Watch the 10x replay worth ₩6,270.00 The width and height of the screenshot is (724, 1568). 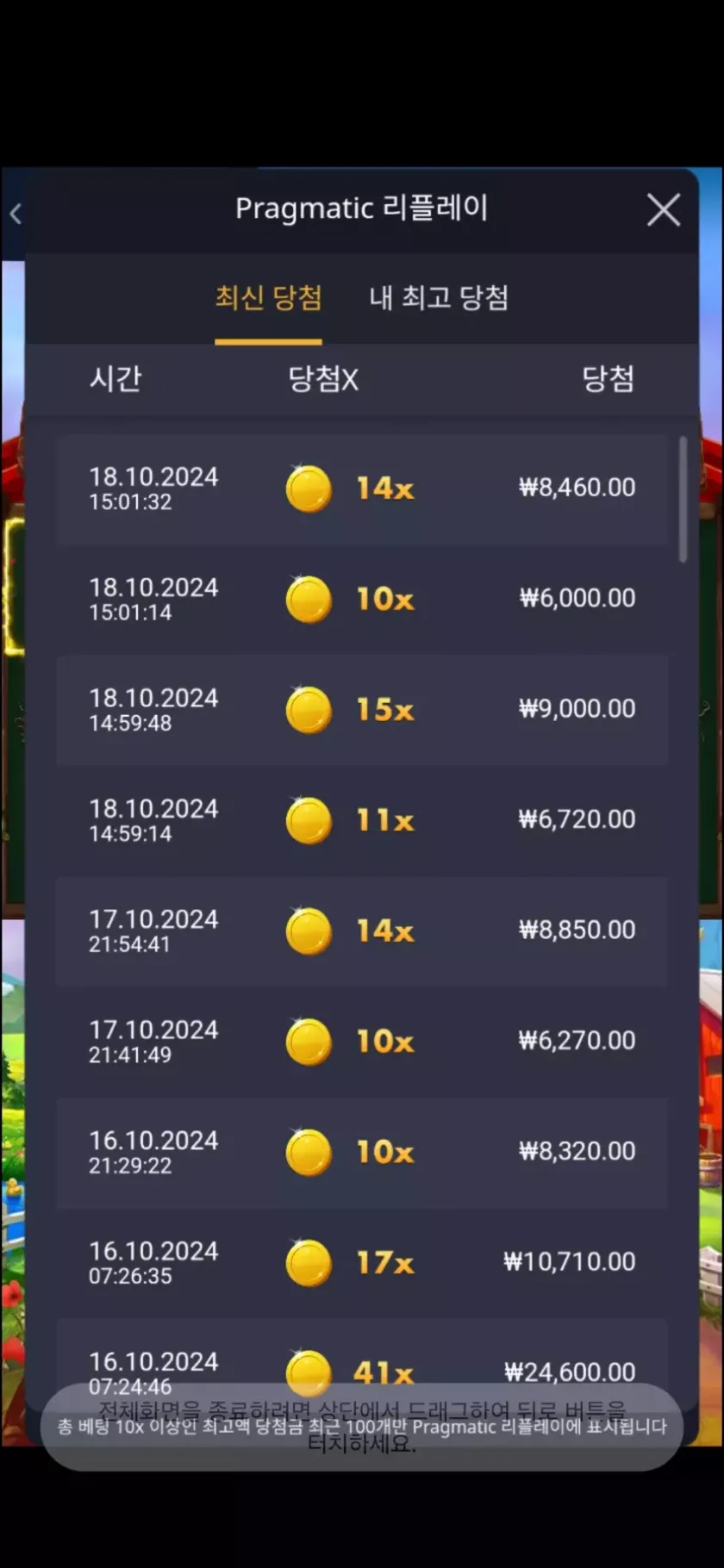tap(362, 1041)
